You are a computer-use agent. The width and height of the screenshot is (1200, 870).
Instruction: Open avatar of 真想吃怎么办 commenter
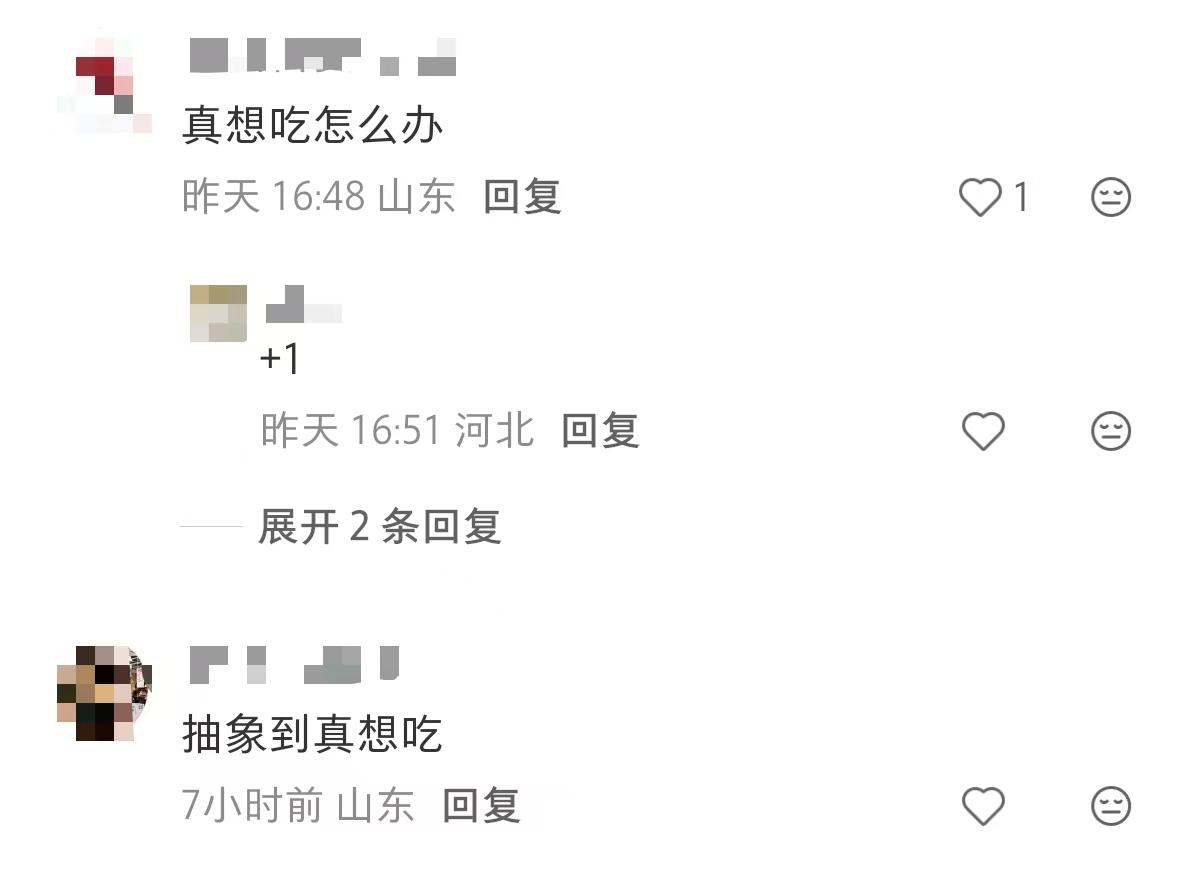pyautogui.click(x=105, y=85)
